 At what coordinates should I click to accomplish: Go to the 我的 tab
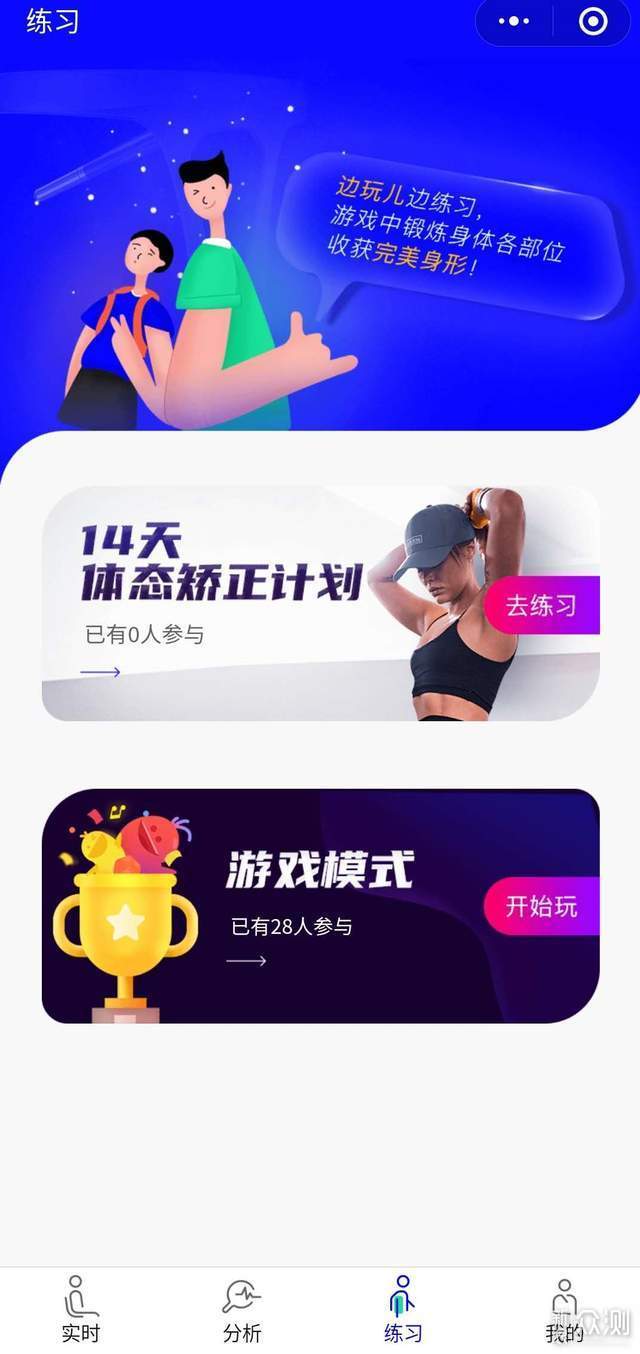coord(564,1309)
